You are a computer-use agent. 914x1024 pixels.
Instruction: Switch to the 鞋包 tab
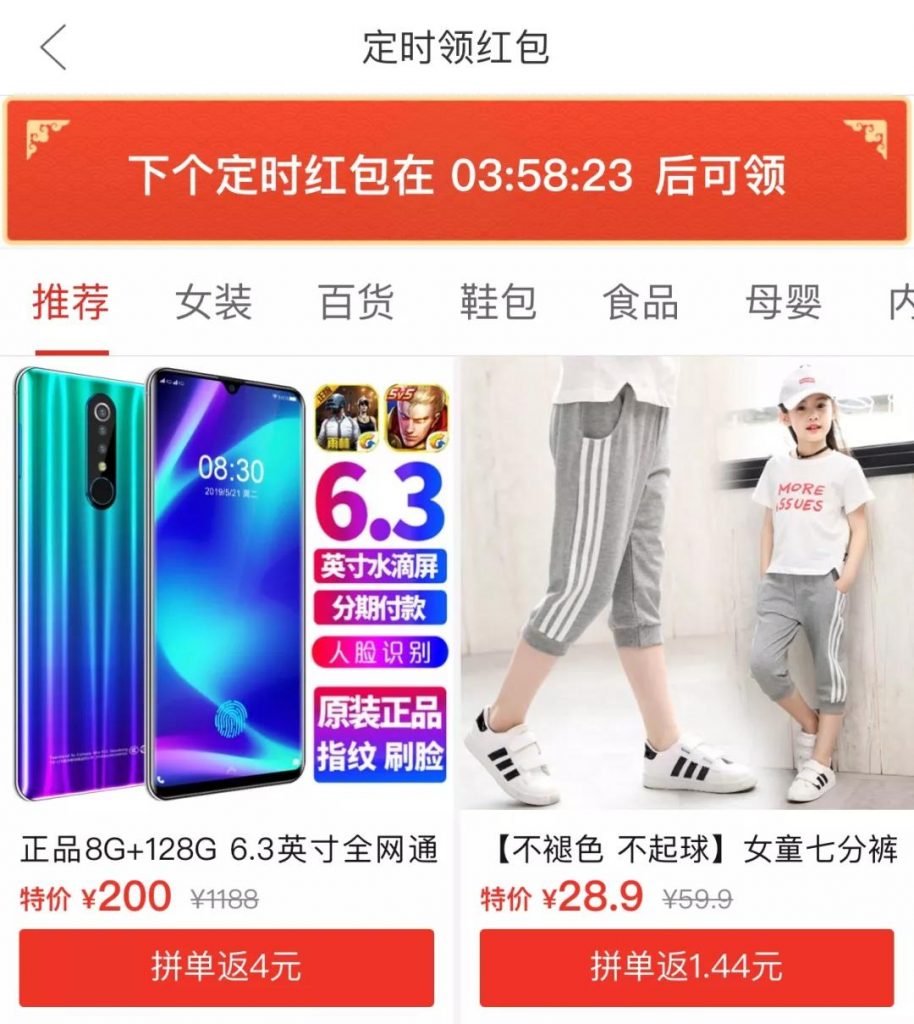click(x=498, y=302)
